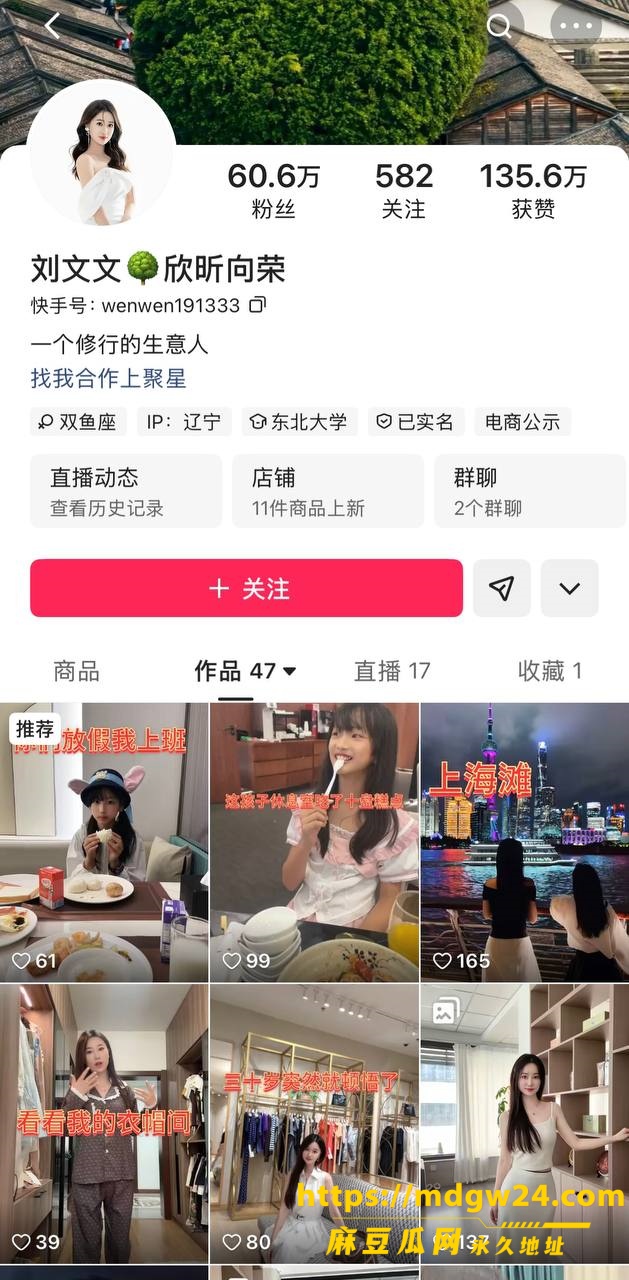Open the 作品 47 sort dropdown

pyautogui.click(x=246, y=671)
